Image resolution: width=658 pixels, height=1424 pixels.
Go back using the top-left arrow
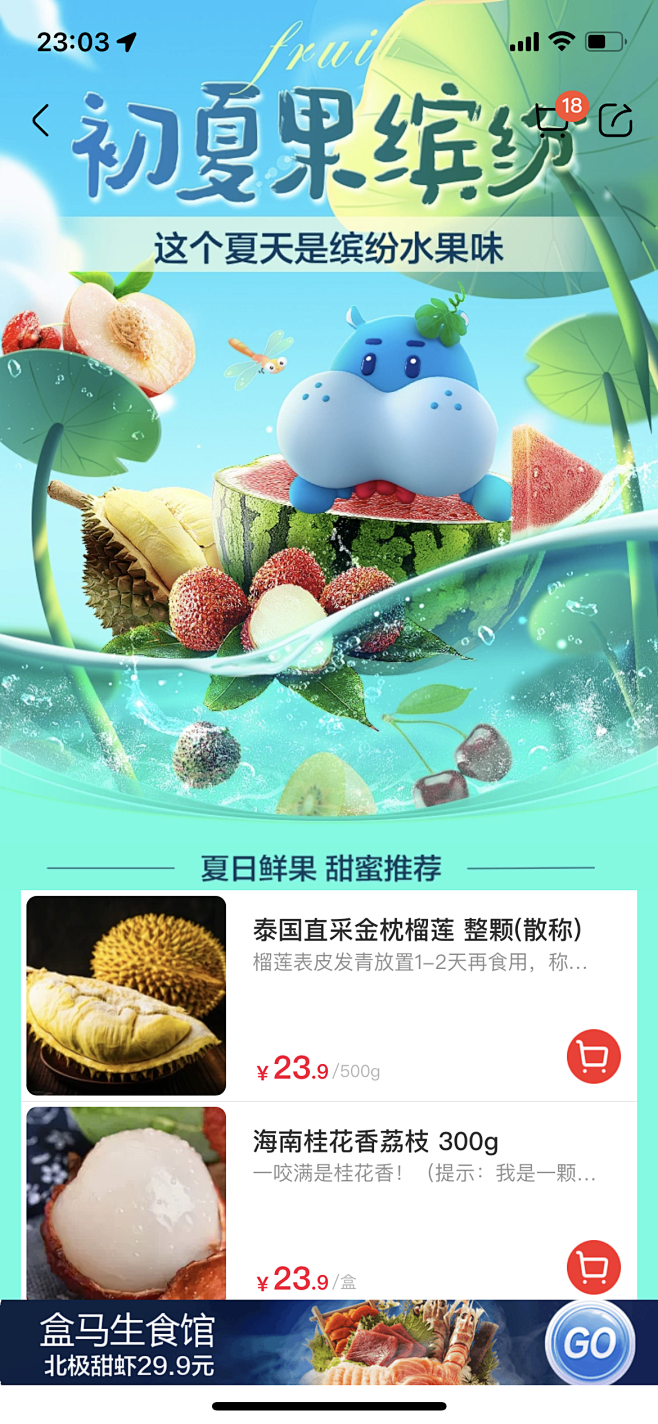click(40, 120)
